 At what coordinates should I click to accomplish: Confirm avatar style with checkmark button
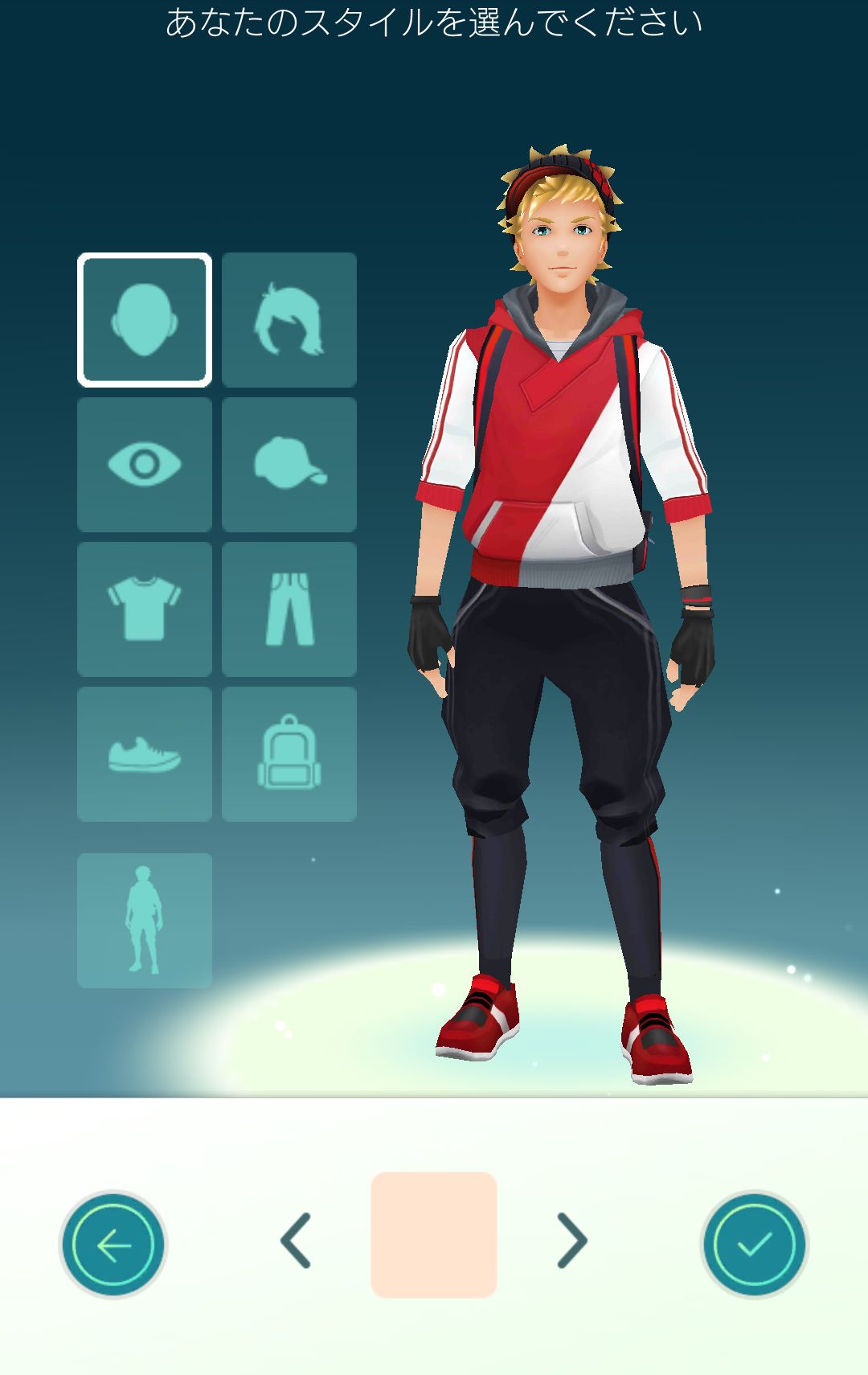pos(754,1245)
